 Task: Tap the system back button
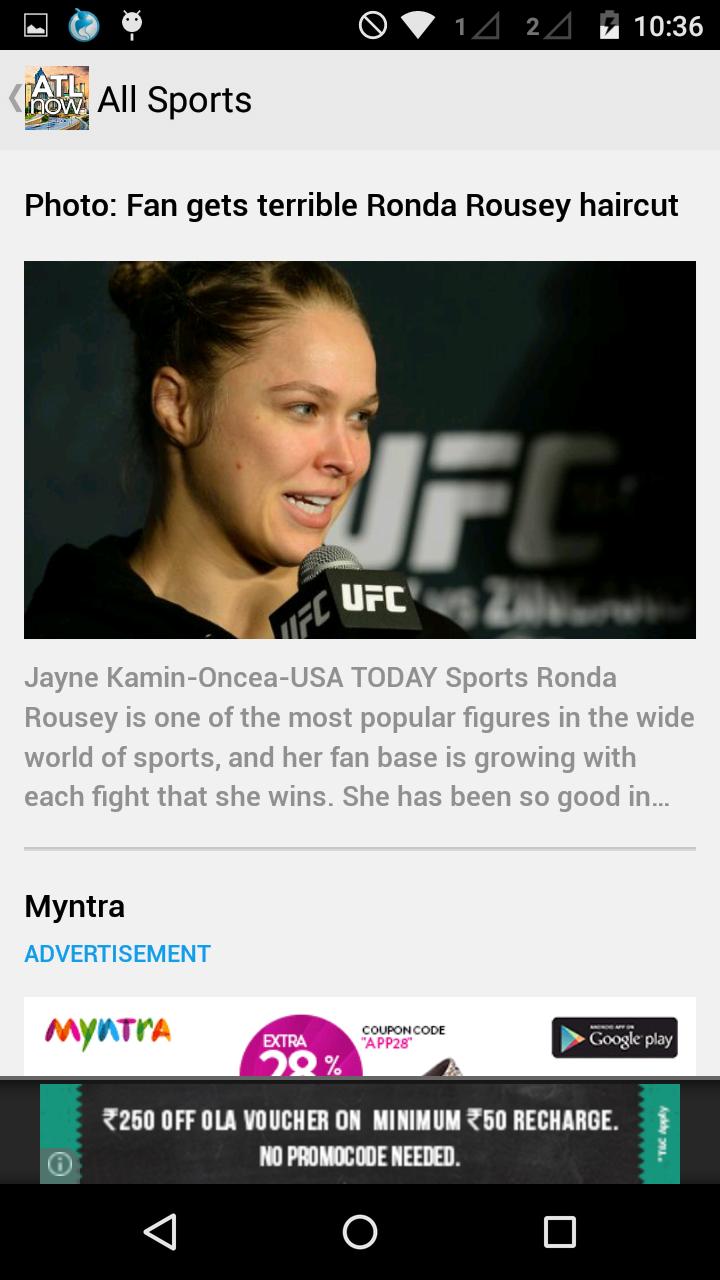tap(160, 1232)
